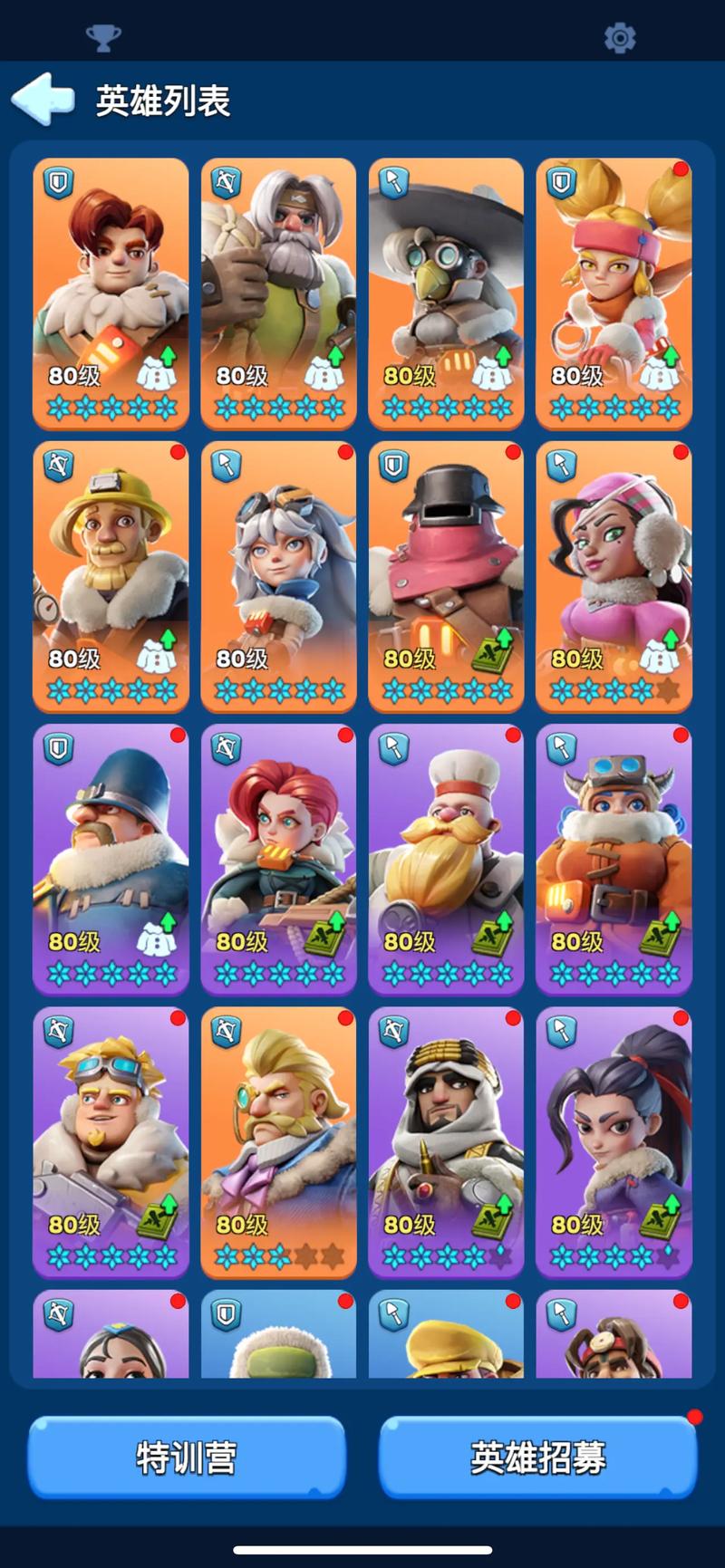Select the brown-haired young man hero card

click(x=111, y=292)
